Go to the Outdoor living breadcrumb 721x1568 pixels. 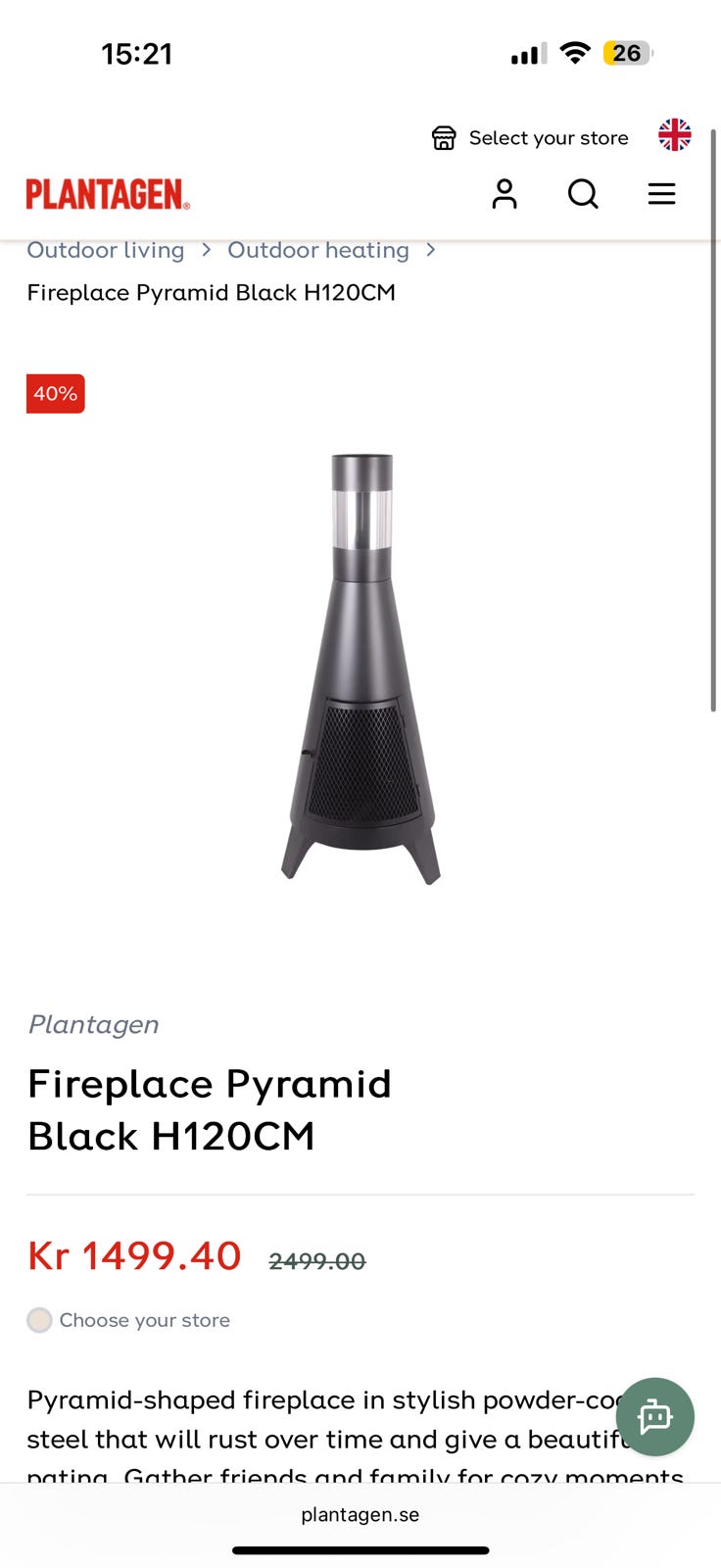(106, 250)
